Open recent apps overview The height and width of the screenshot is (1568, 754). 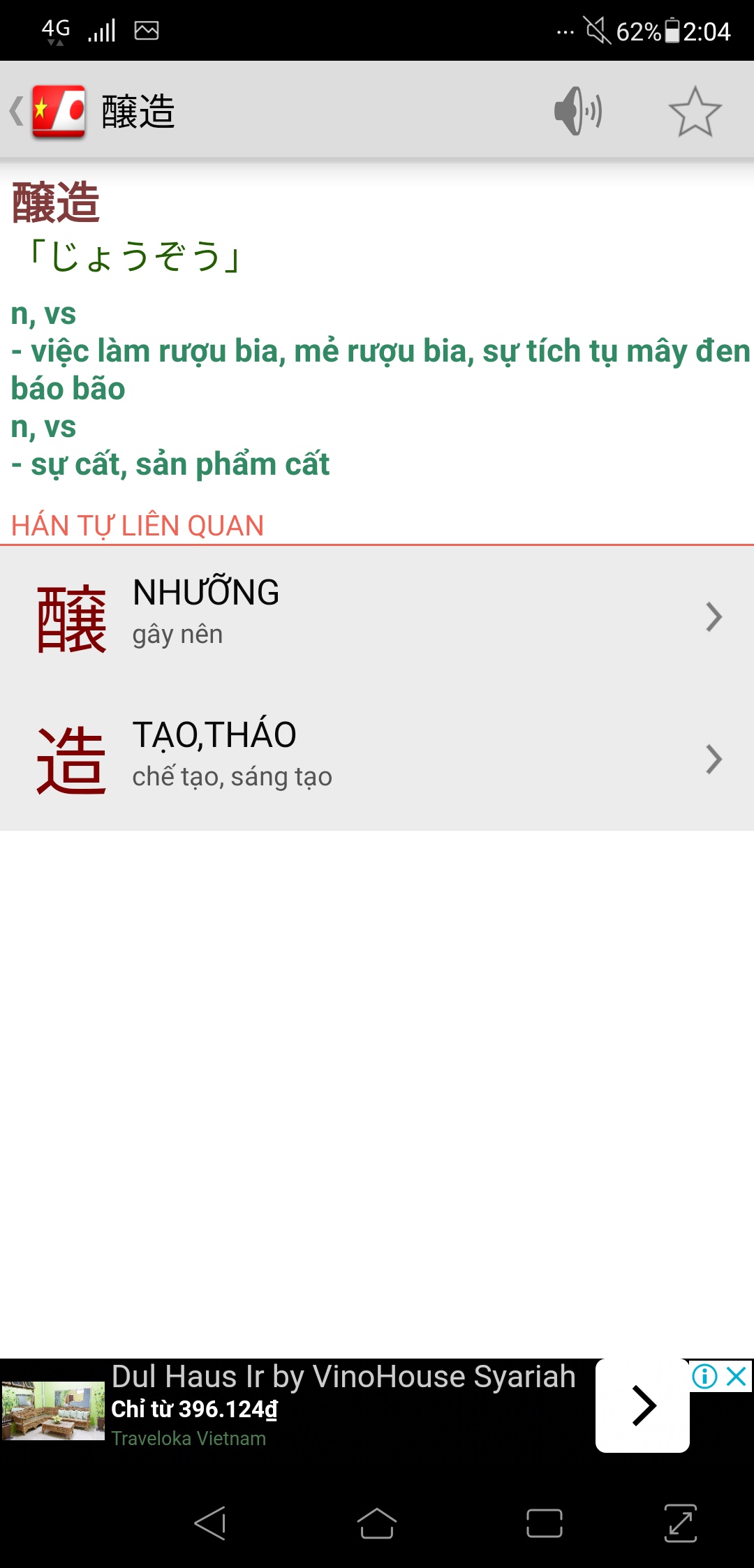(545, 1523)
